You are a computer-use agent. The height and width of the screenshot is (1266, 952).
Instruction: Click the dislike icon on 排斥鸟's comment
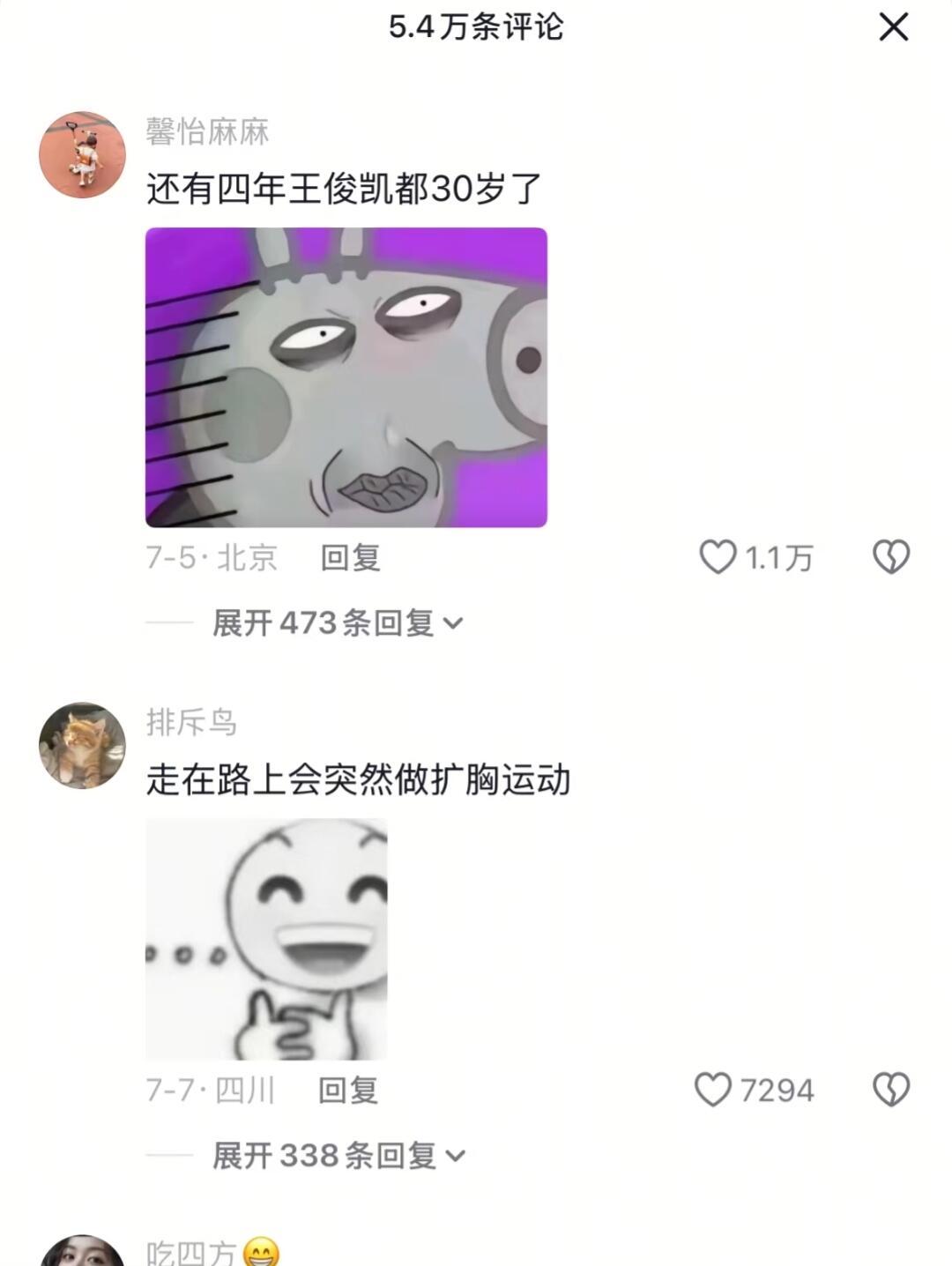click(890, 1089)
